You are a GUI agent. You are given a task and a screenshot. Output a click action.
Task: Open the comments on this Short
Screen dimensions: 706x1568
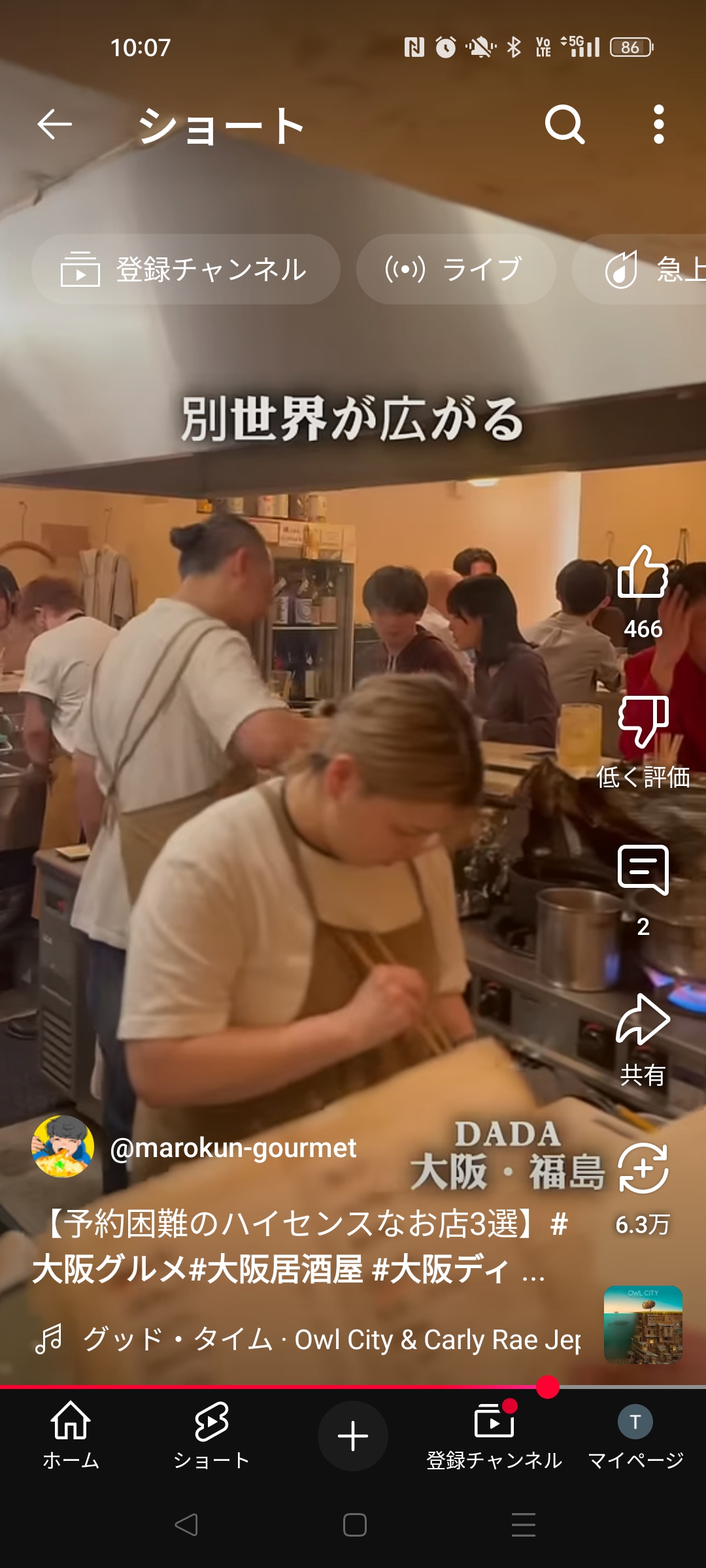coord(643,871)
